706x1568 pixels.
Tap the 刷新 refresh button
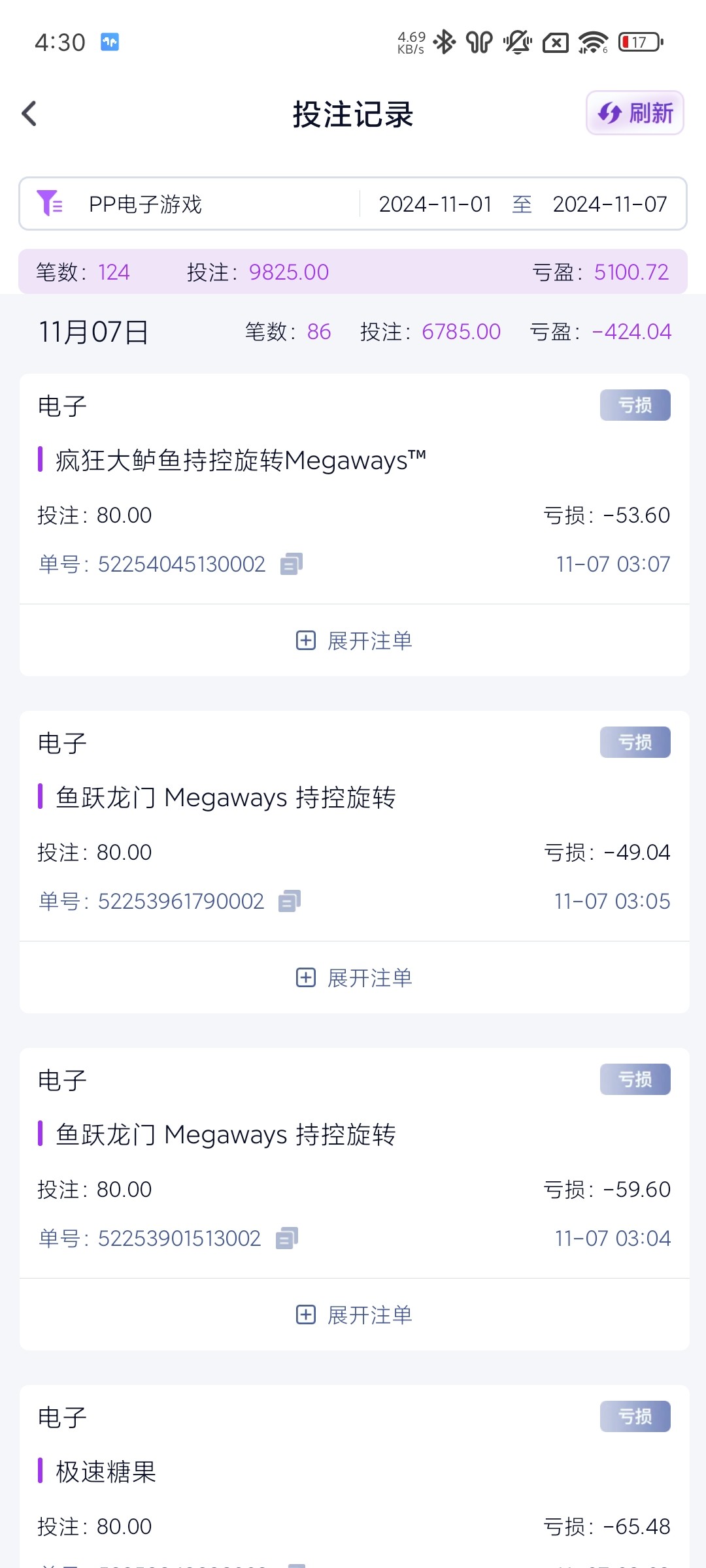click(635, 113)
